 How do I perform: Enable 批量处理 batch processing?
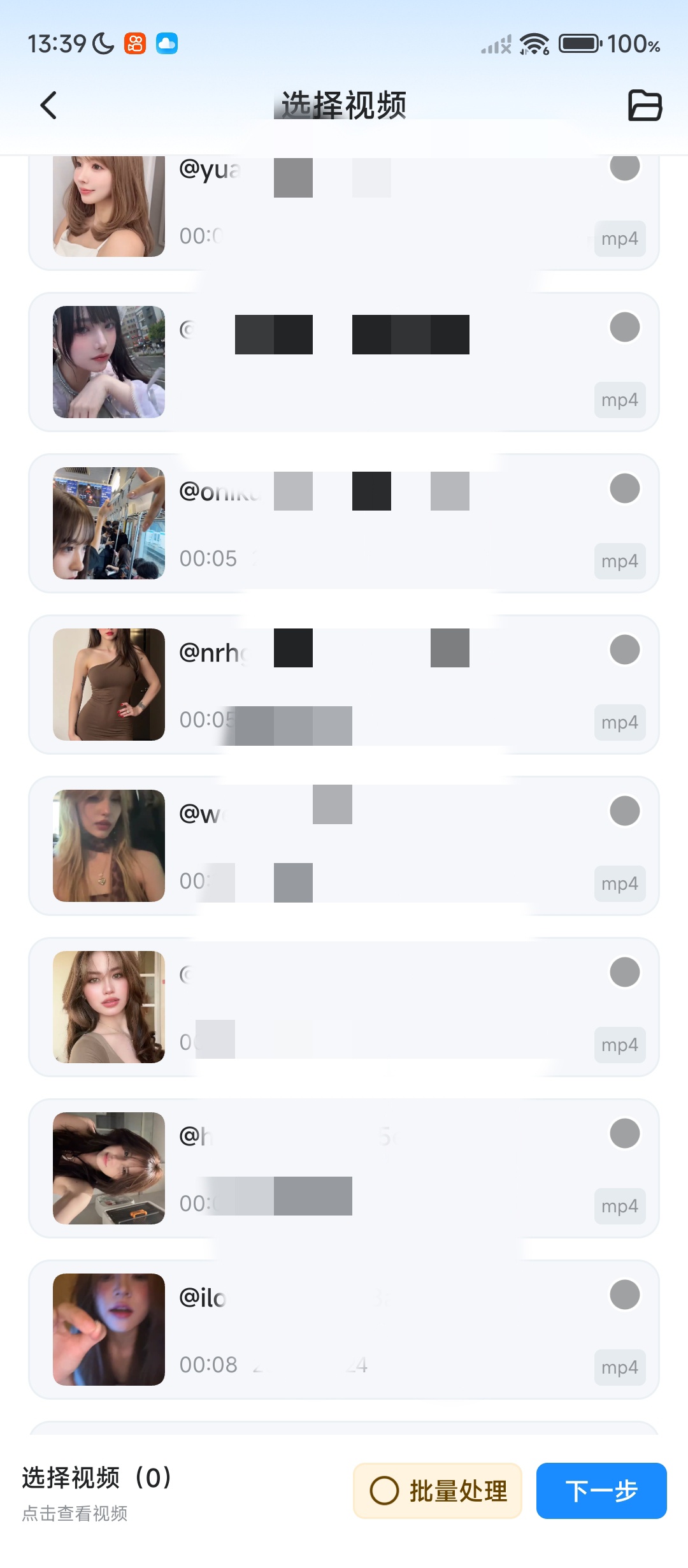click(x=438, y=1491)
